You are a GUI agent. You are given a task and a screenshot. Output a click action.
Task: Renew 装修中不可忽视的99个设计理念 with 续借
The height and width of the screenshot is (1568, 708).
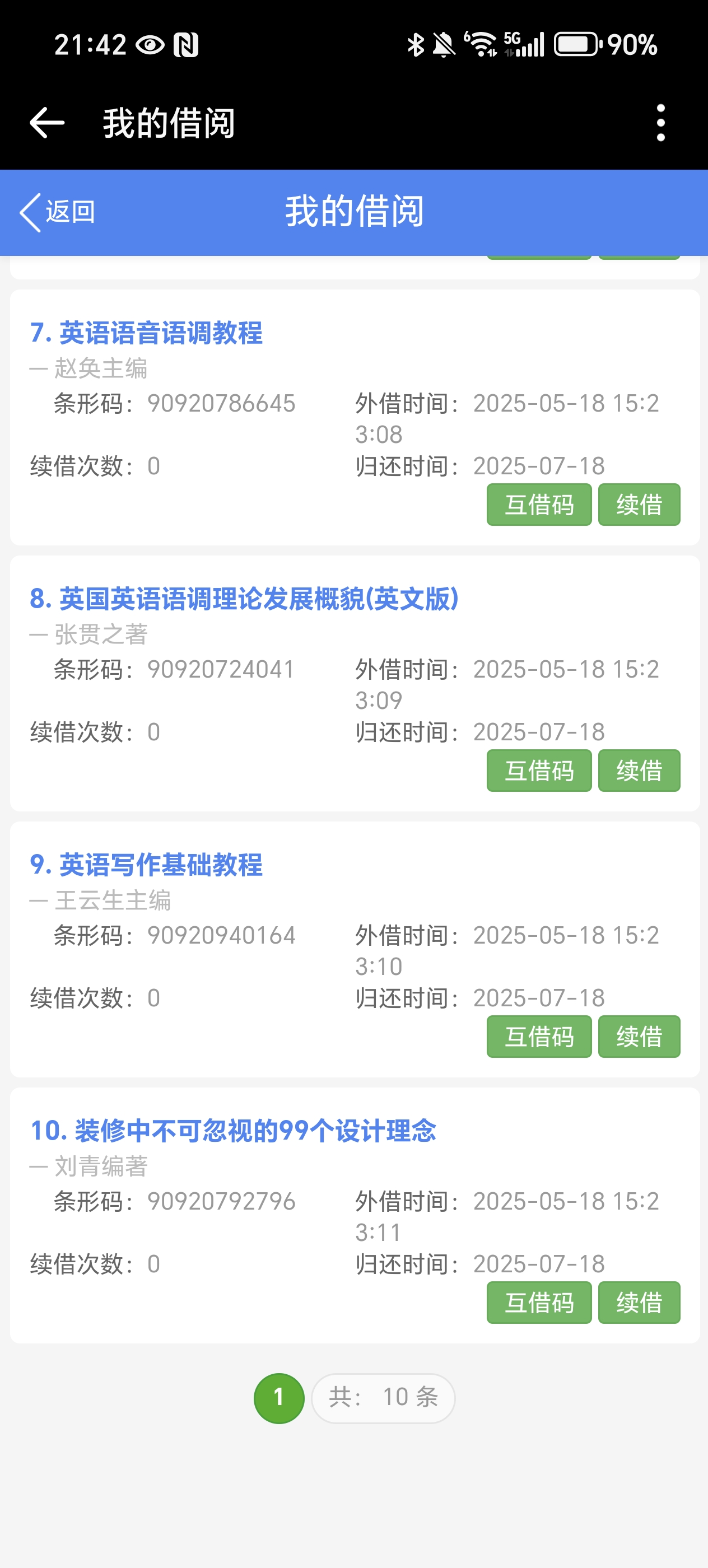coord(639,1303)
